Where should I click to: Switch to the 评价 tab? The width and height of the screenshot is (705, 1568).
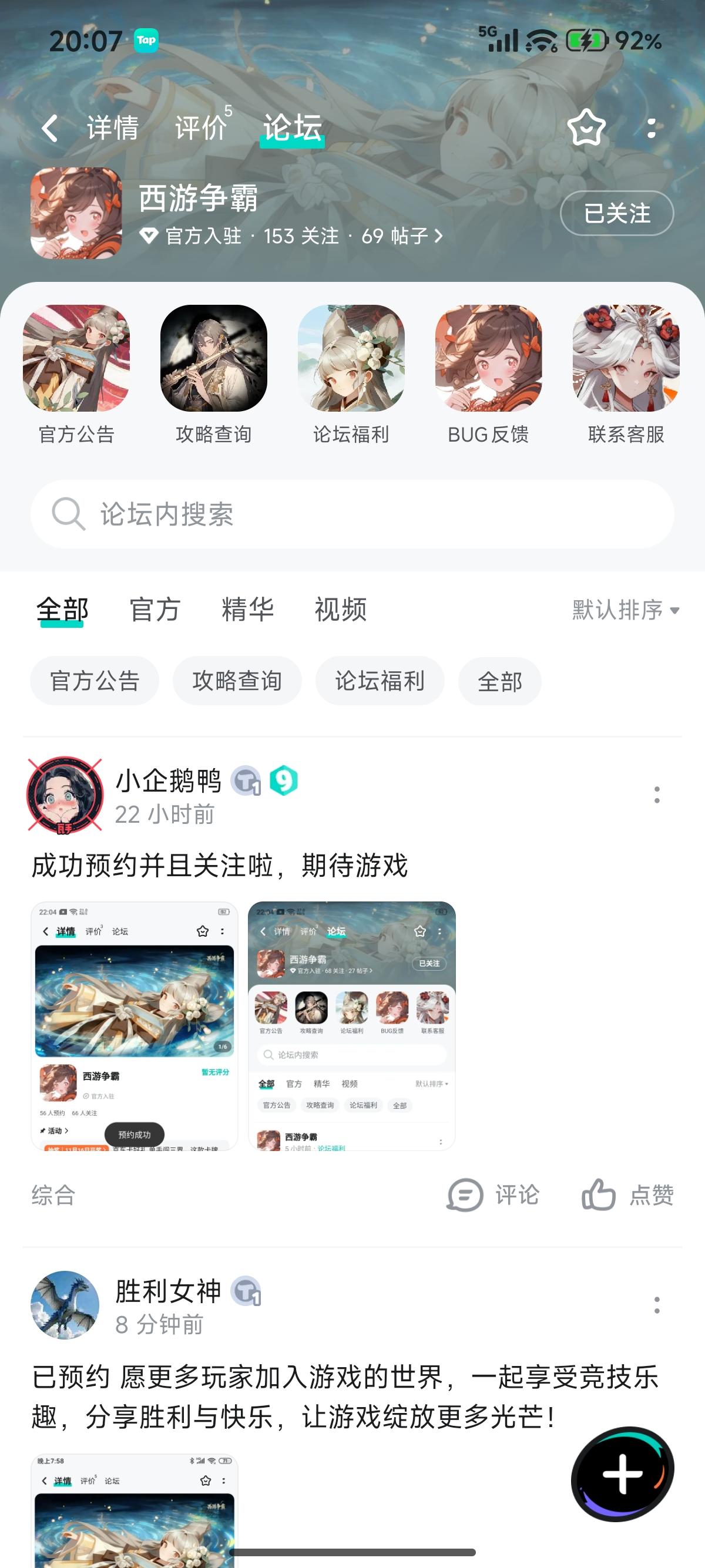(199, 127)
